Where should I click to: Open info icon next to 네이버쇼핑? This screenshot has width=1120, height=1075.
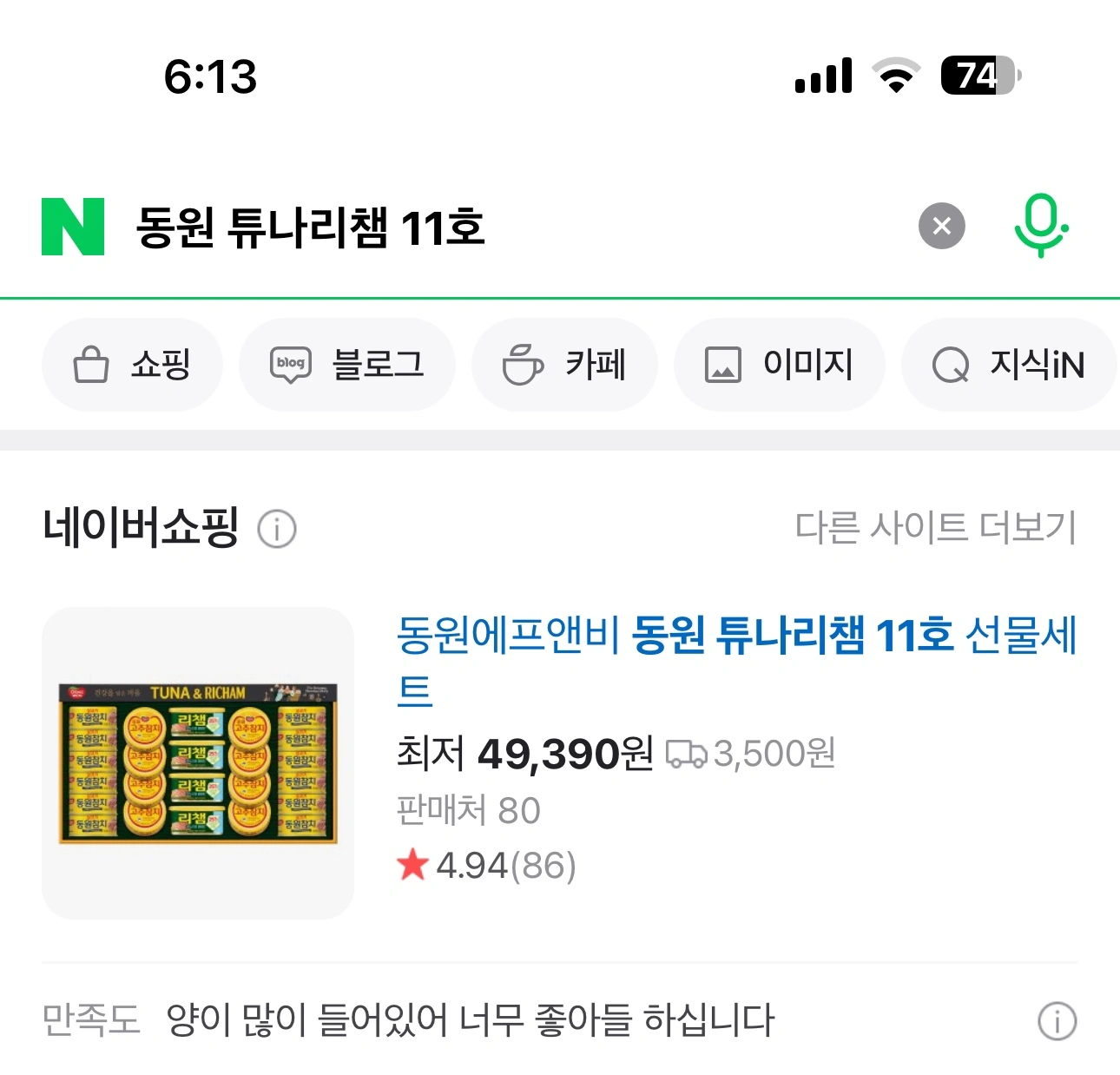[x=277, y=528]
